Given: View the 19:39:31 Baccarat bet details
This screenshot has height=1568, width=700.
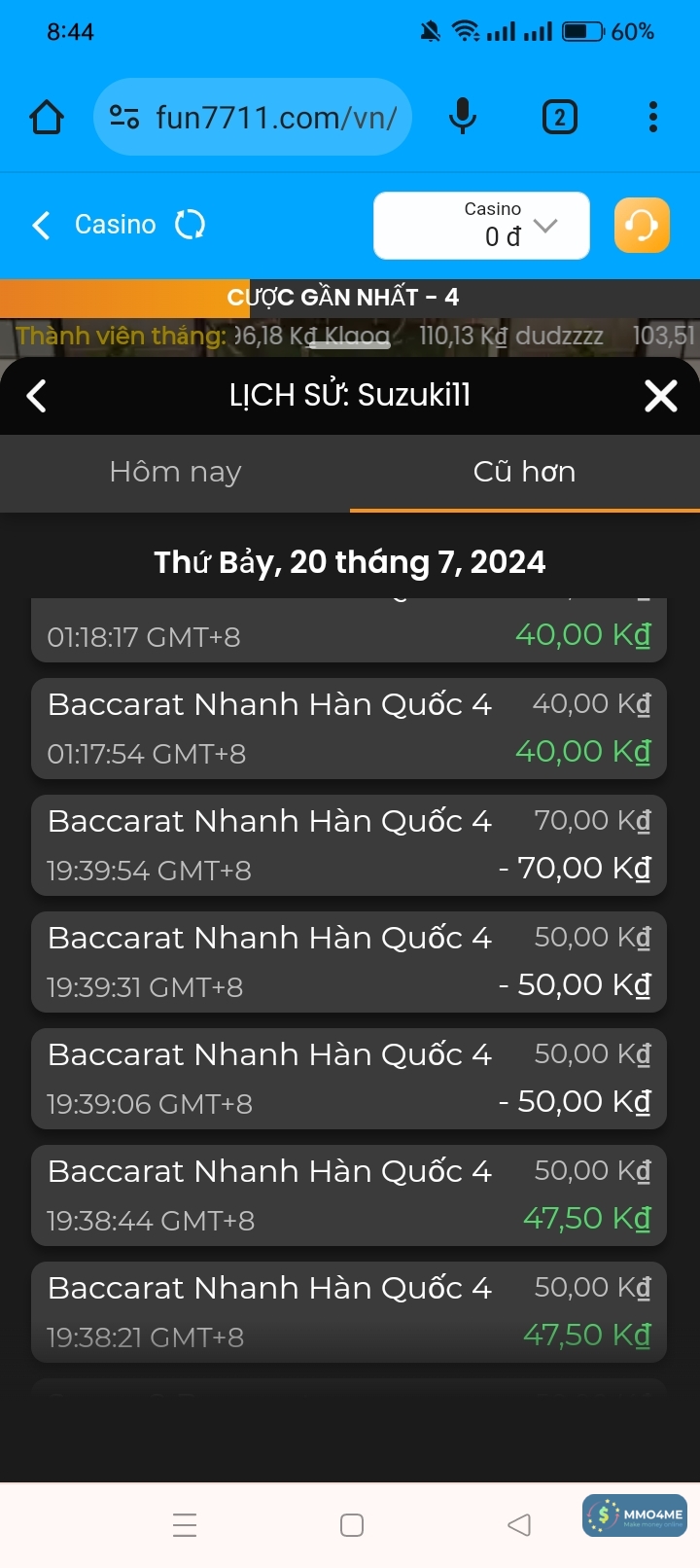Looking at the screenshot, I should coord(349,962).
